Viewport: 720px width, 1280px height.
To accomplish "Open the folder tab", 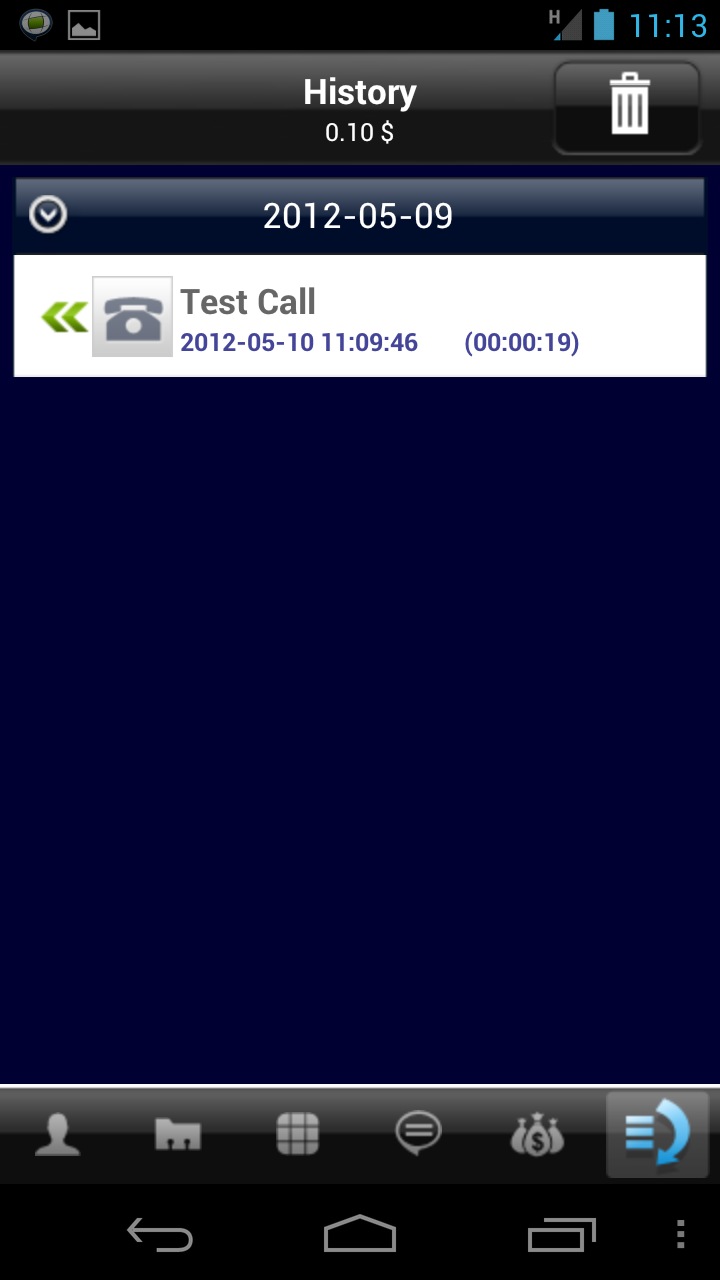I will pyautogui.click(x=178, y=1135).
